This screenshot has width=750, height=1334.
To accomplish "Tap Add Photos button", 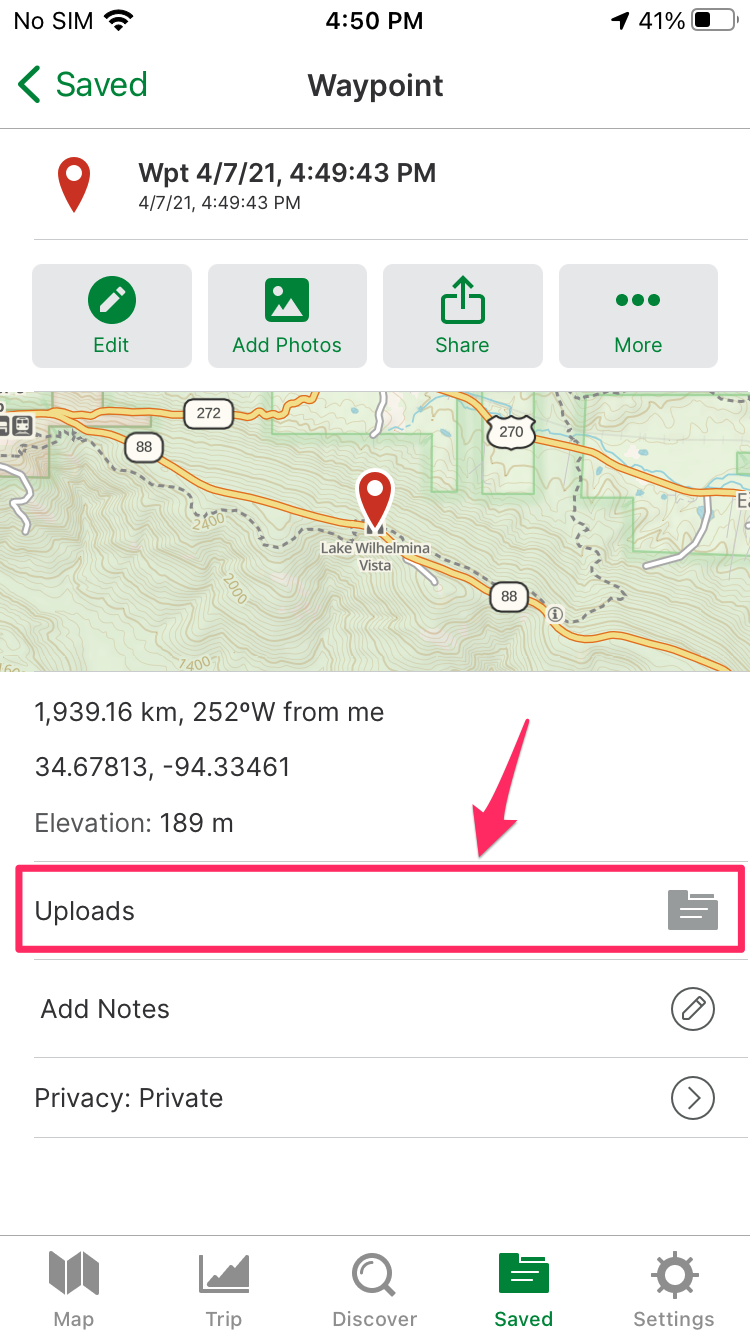I will pyautogui.click(x=287, y=316).
